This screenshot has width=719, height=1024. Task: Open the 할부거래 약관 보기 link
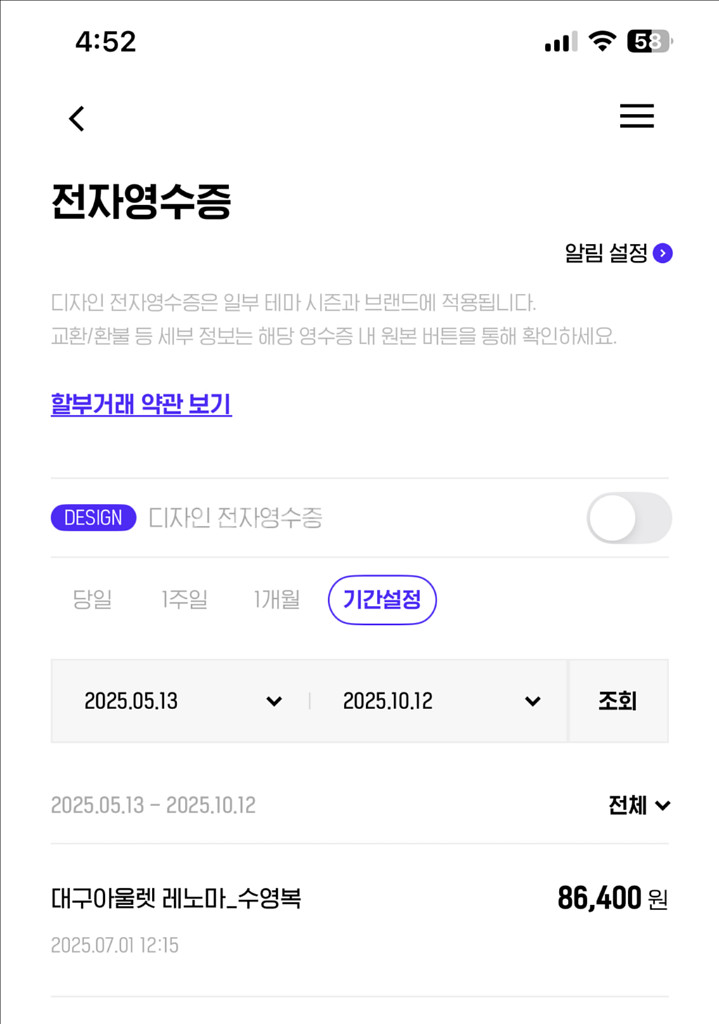tap(141, 404)
